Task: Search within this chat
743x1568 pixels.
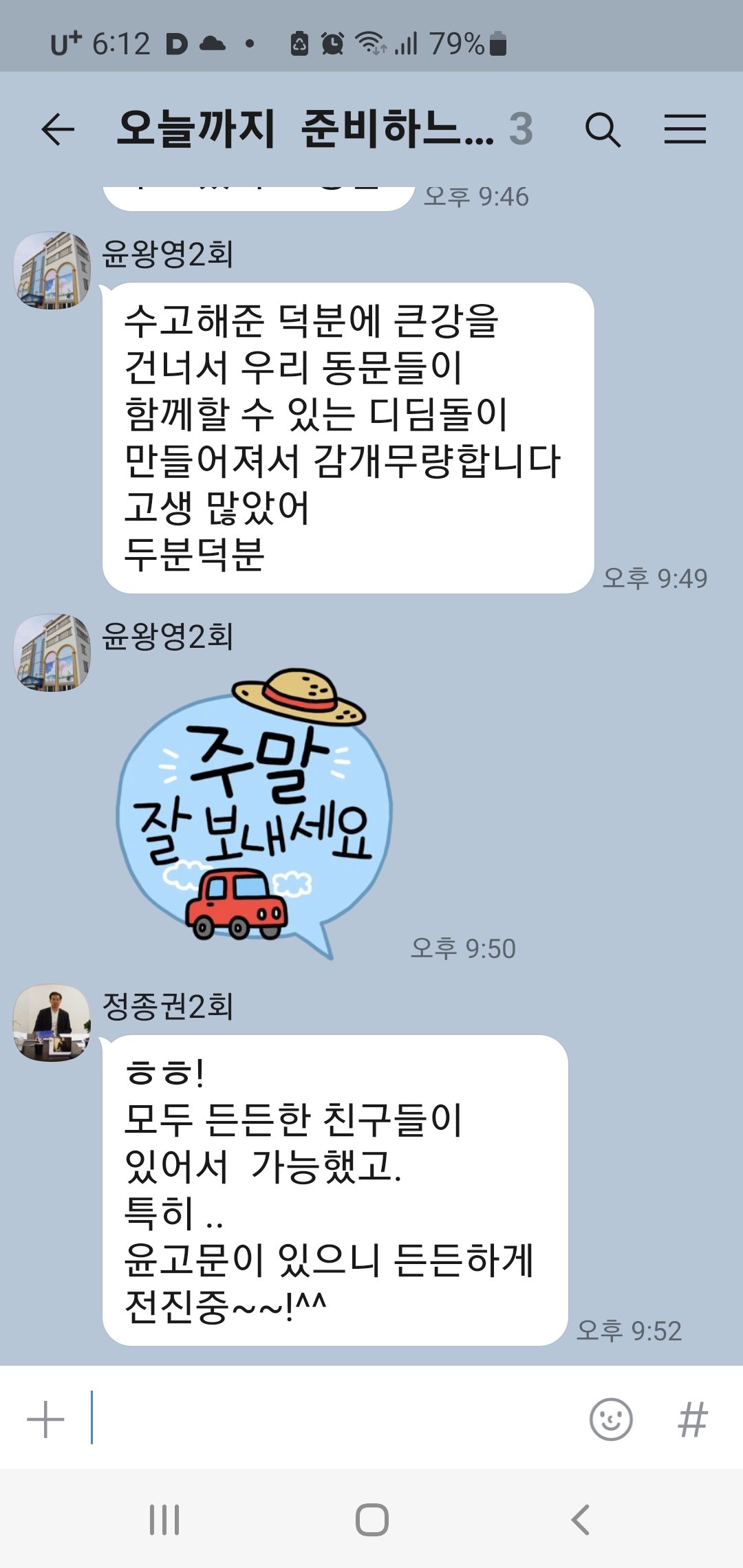Action: point(603,129)
